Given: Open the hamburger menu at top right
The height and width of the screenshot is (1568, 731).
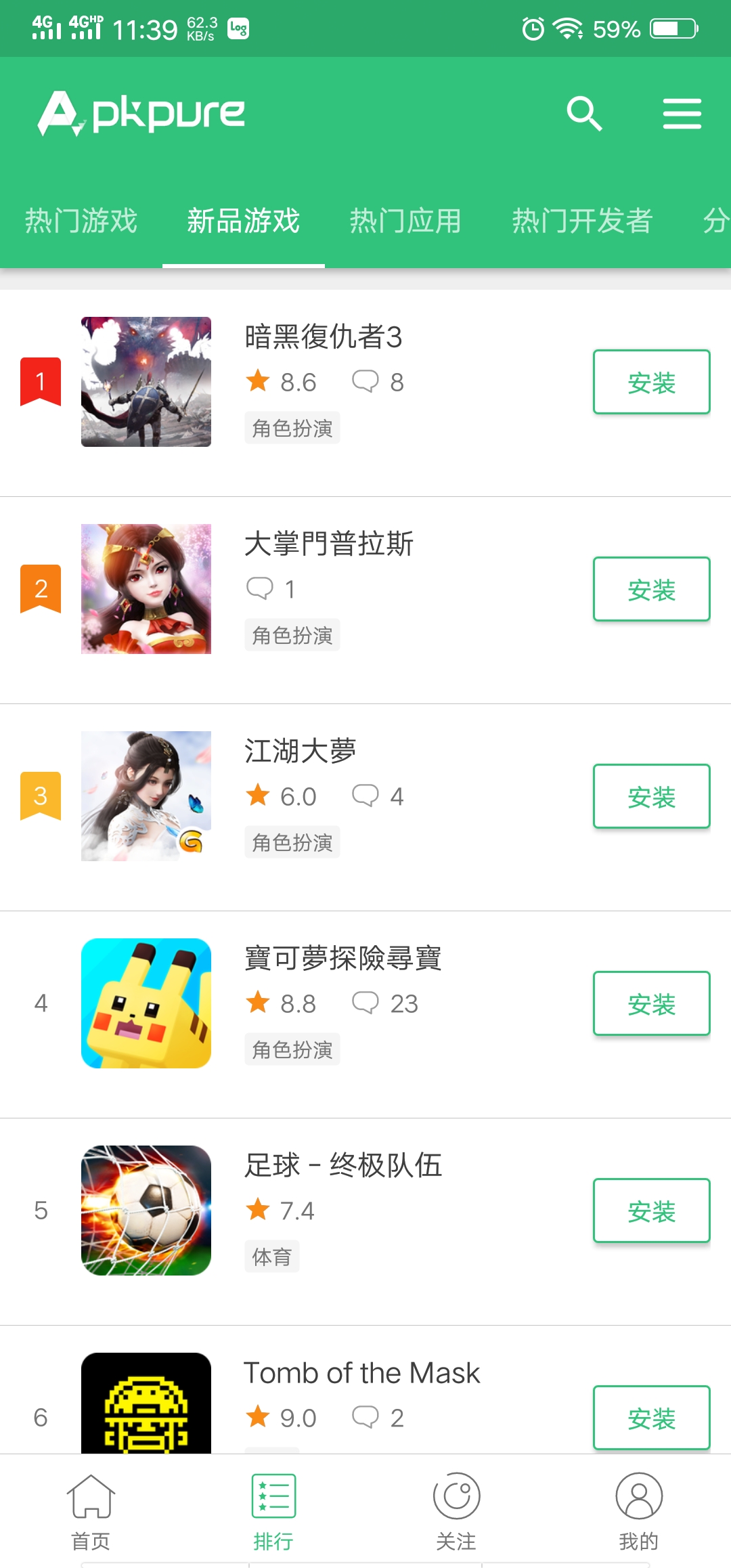Looking at the screenshot, I should [x=682, y=114].
